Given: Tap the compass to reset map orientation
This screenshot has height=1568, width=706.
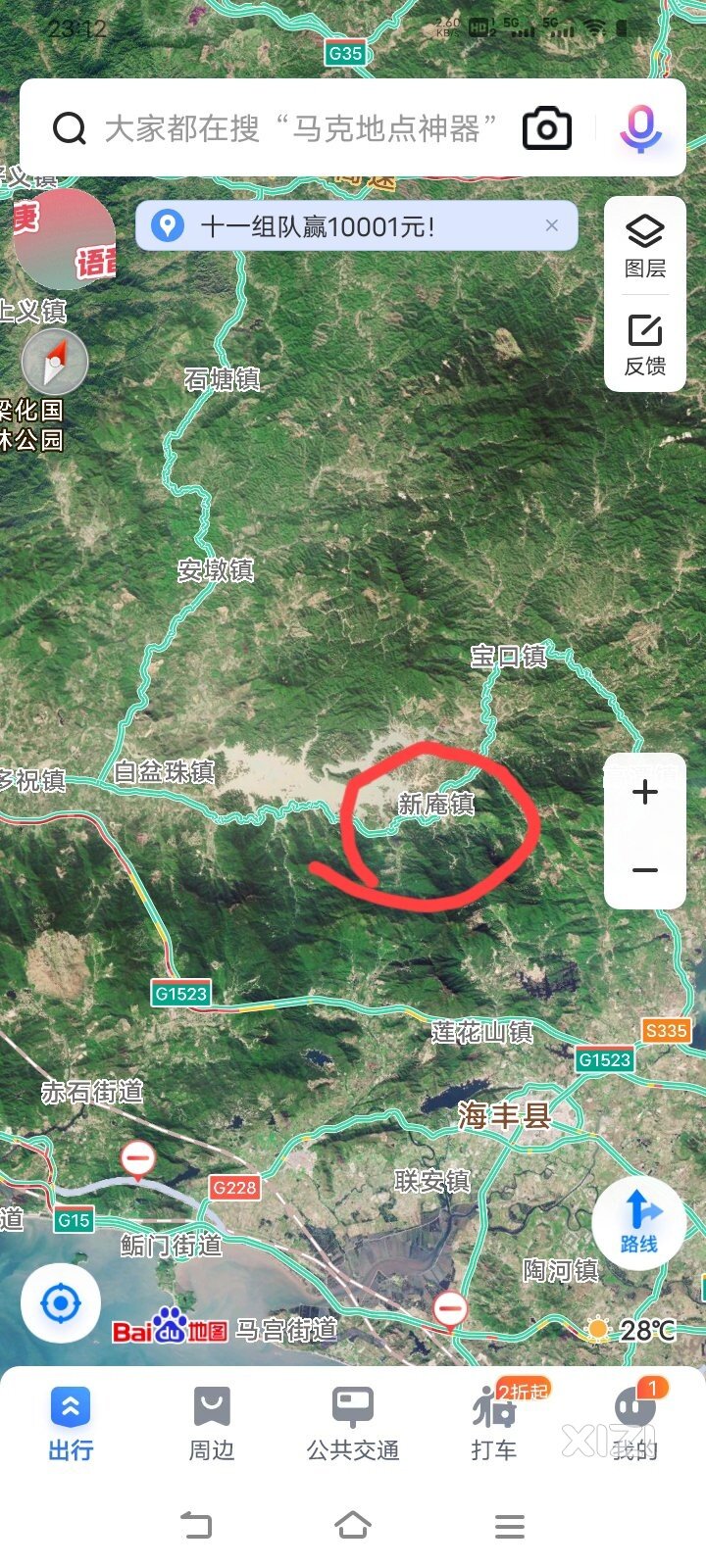Looking at the screenshot, I should pos(55,362).
